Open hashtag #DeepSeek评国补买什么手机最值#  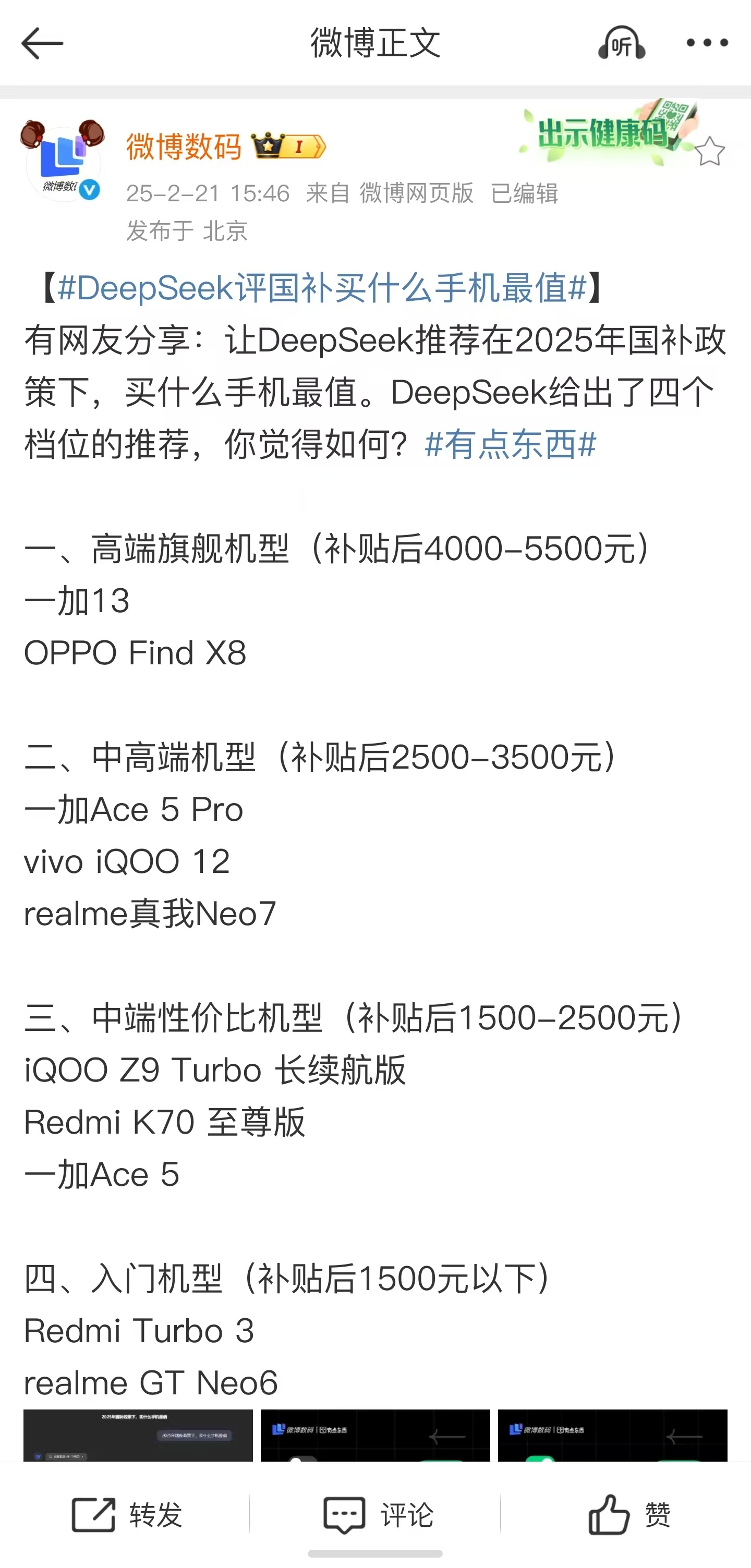322,287
